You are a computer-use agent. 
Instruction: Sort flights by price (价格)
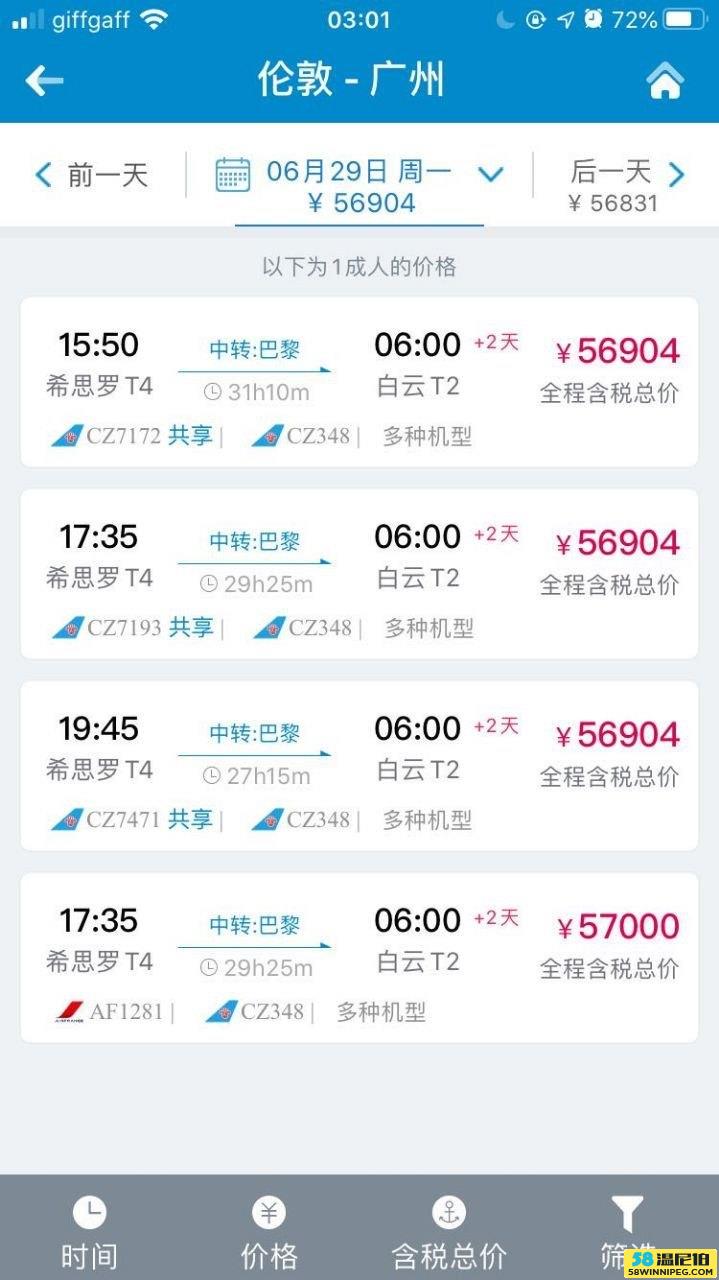pos(269,1233)
